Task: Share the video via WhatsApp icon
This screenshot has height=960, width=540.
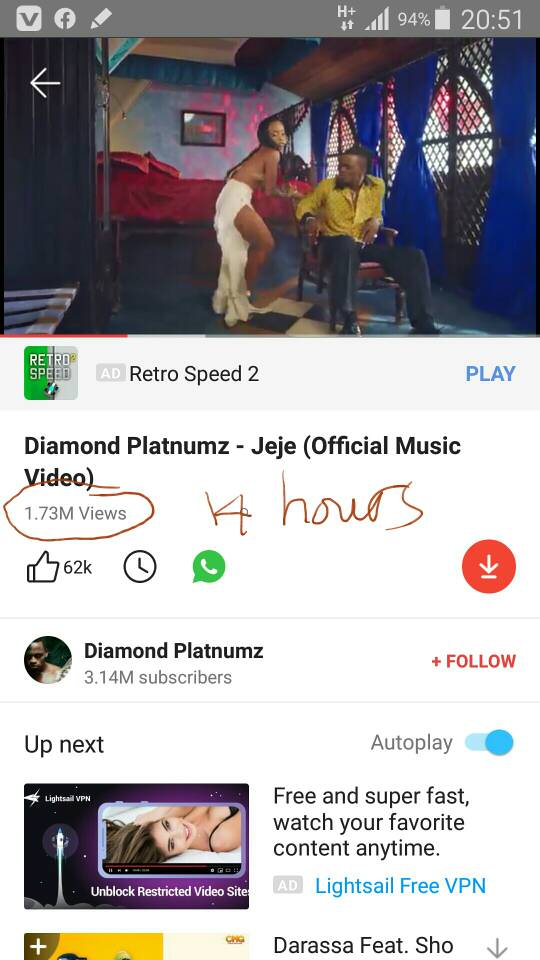Action: [209, 566]
